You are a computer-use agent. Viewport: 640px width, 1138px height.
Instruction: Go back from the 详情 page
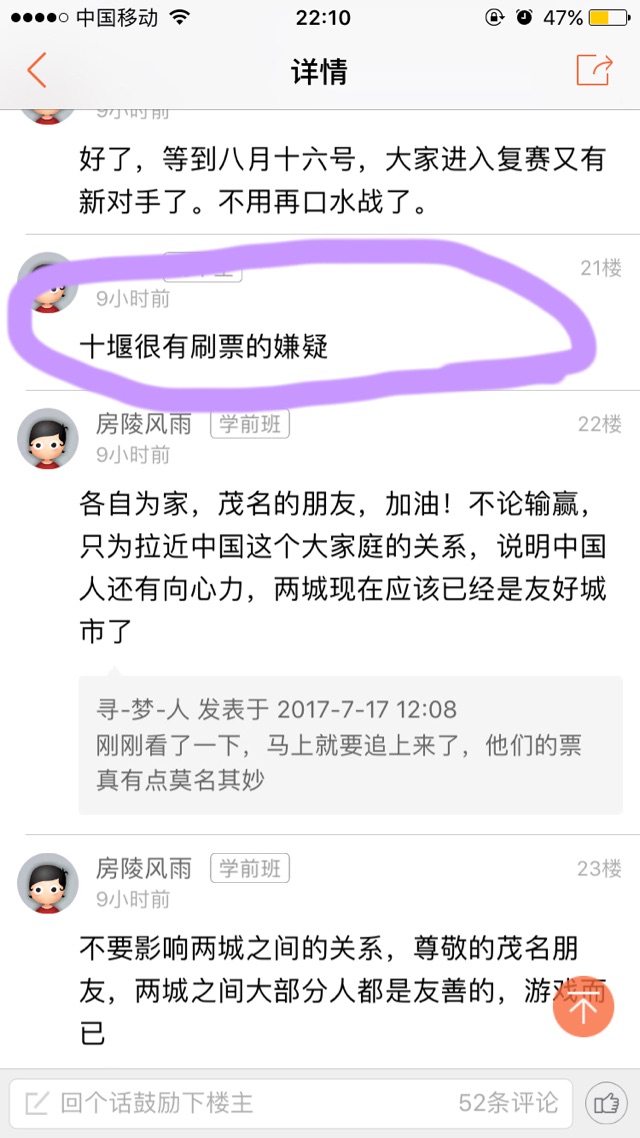click(x=36, y=70)
